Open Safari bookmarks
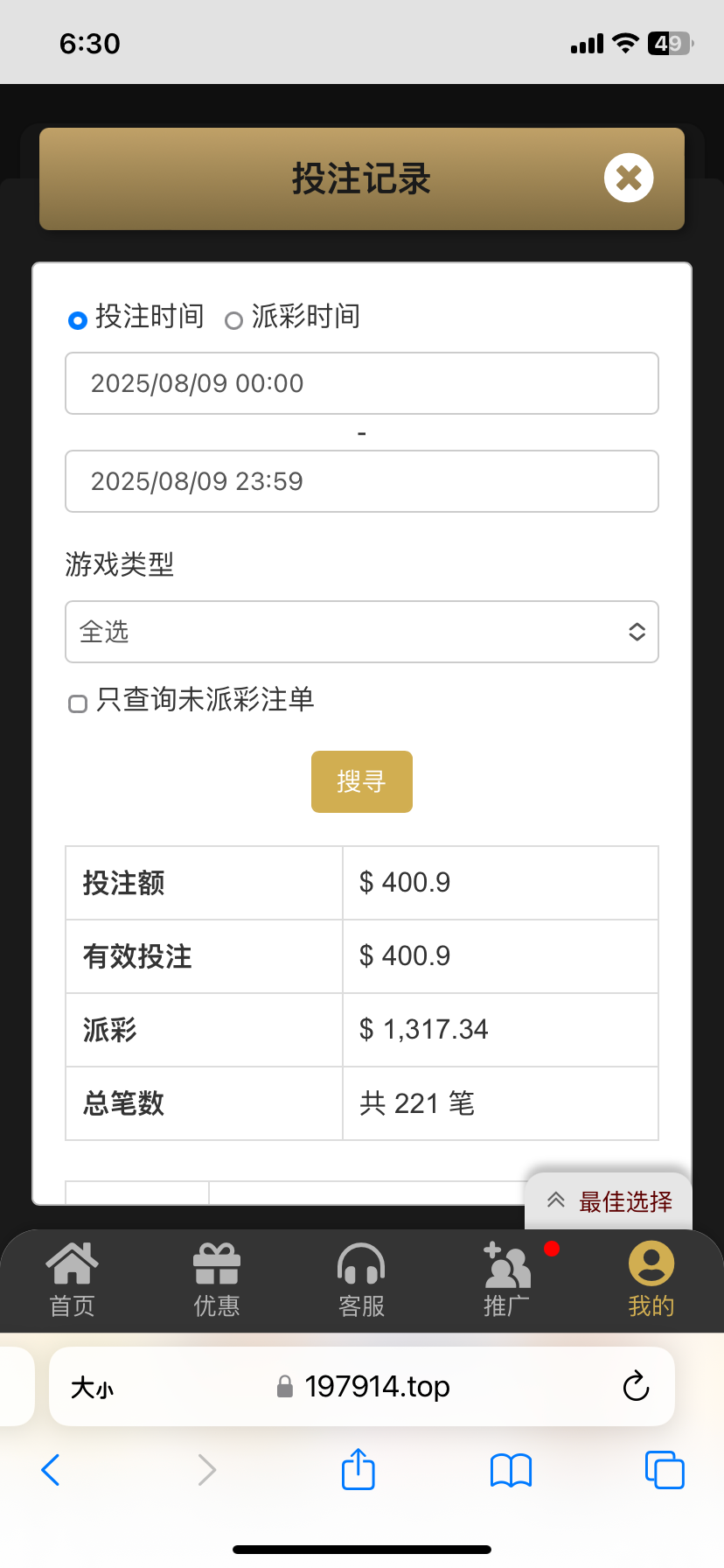Screen dimensions: 724x1568 pyautogui.click(x=512, y=1470)
